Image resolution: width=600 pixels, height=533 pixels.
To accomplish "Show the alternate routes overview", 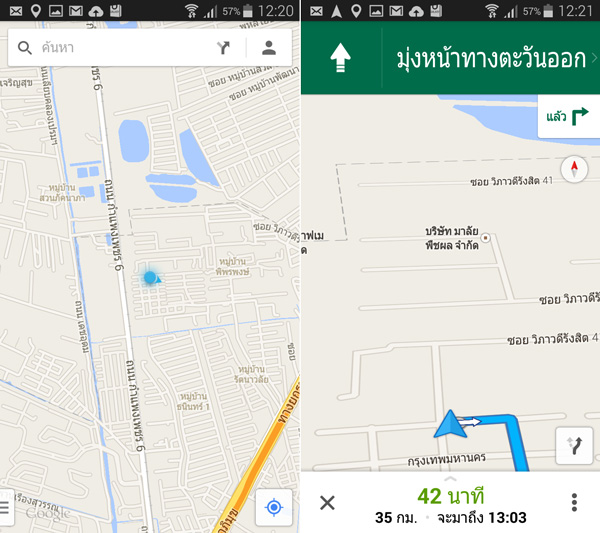I will [574, 446].
